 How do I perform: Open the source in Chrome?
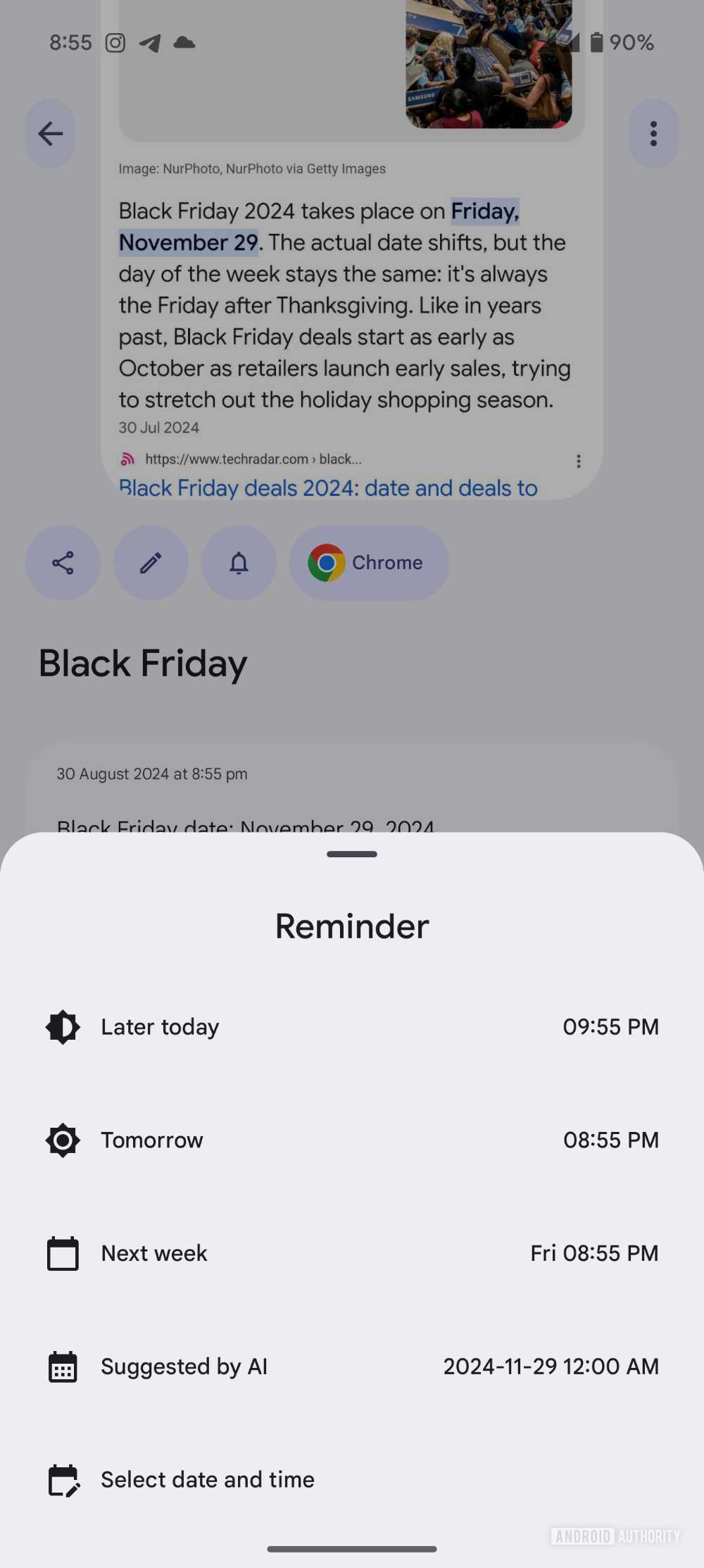click(368, 563)
